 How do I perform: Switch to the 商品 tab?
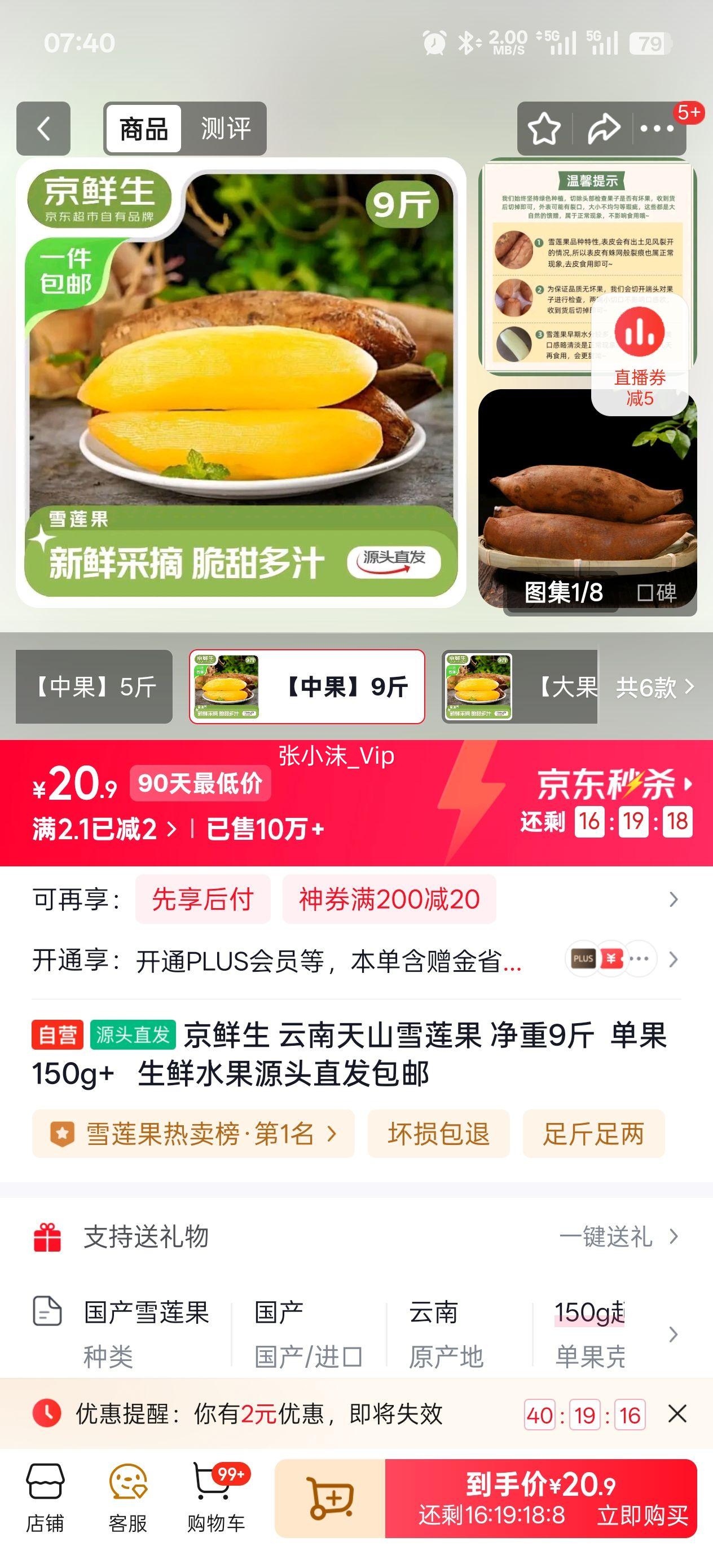[143, 129]
